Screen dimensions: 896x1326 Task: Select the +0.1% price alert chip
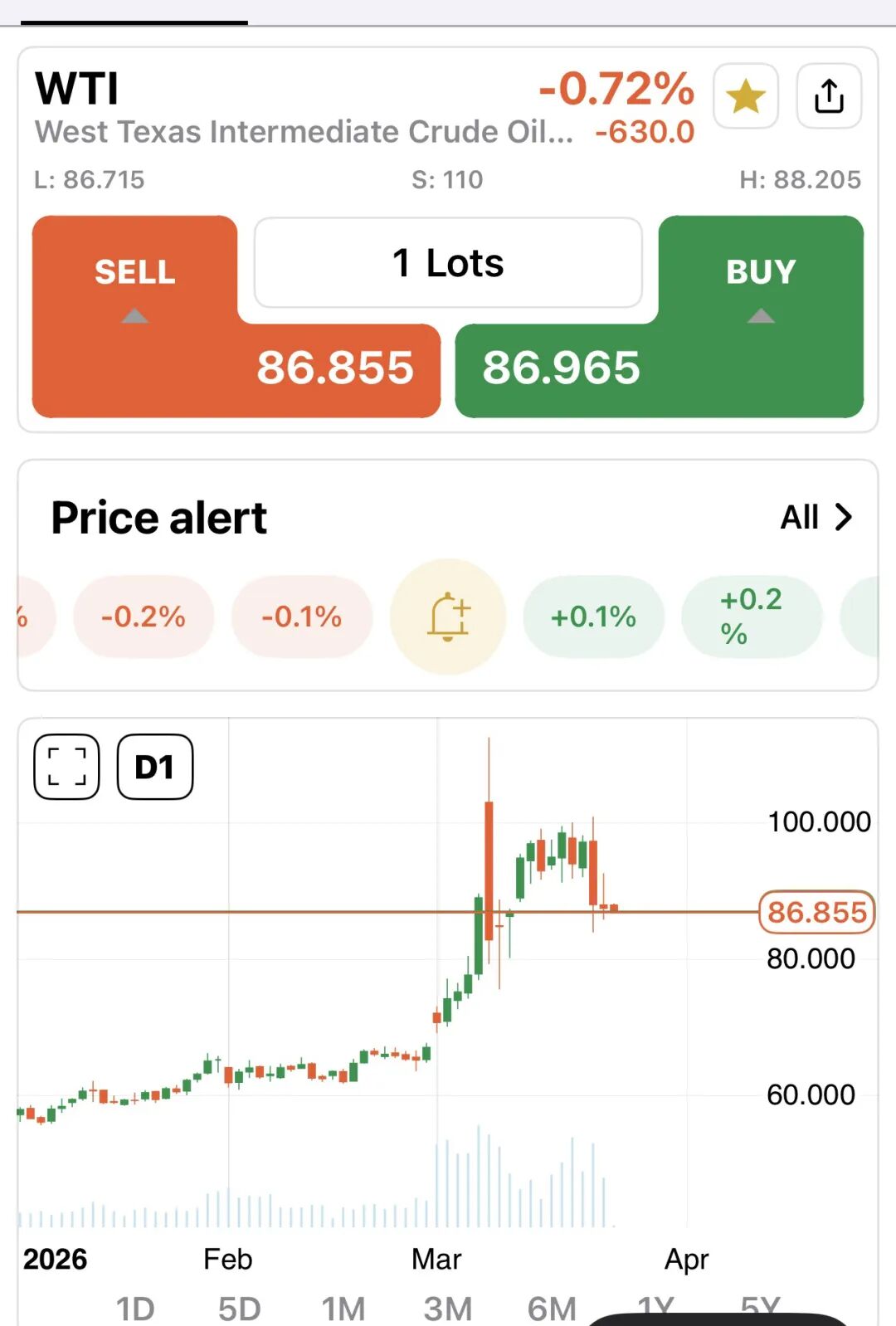tap(593, 617)
